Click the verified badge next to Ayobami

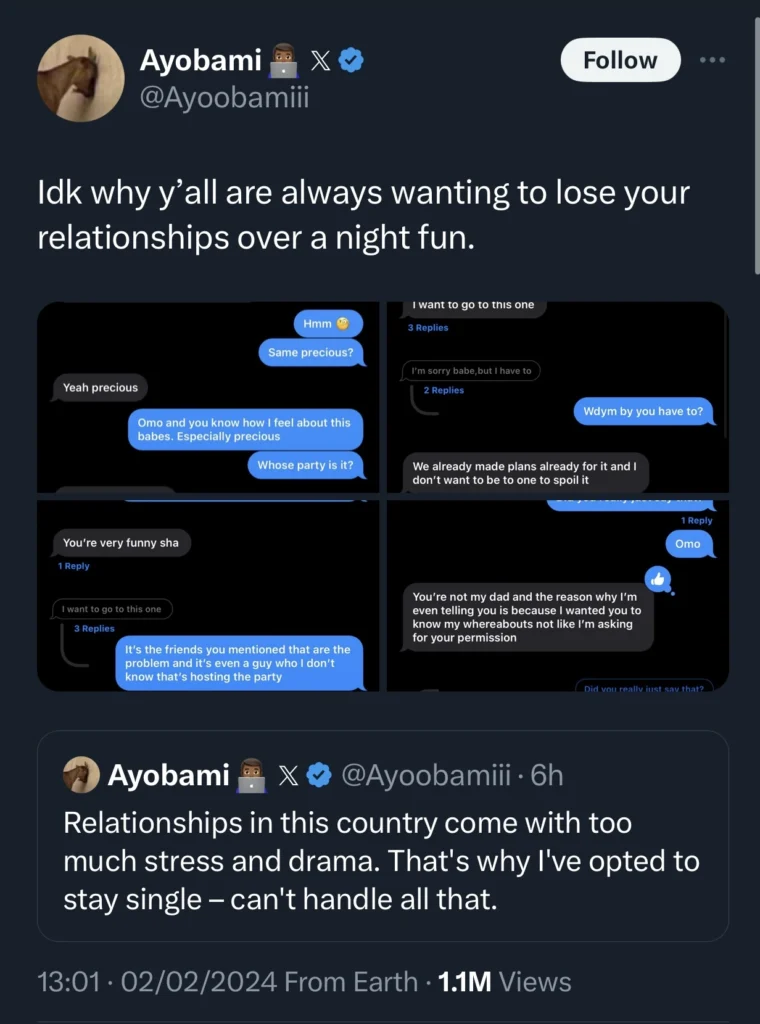(x=349, y=59)
